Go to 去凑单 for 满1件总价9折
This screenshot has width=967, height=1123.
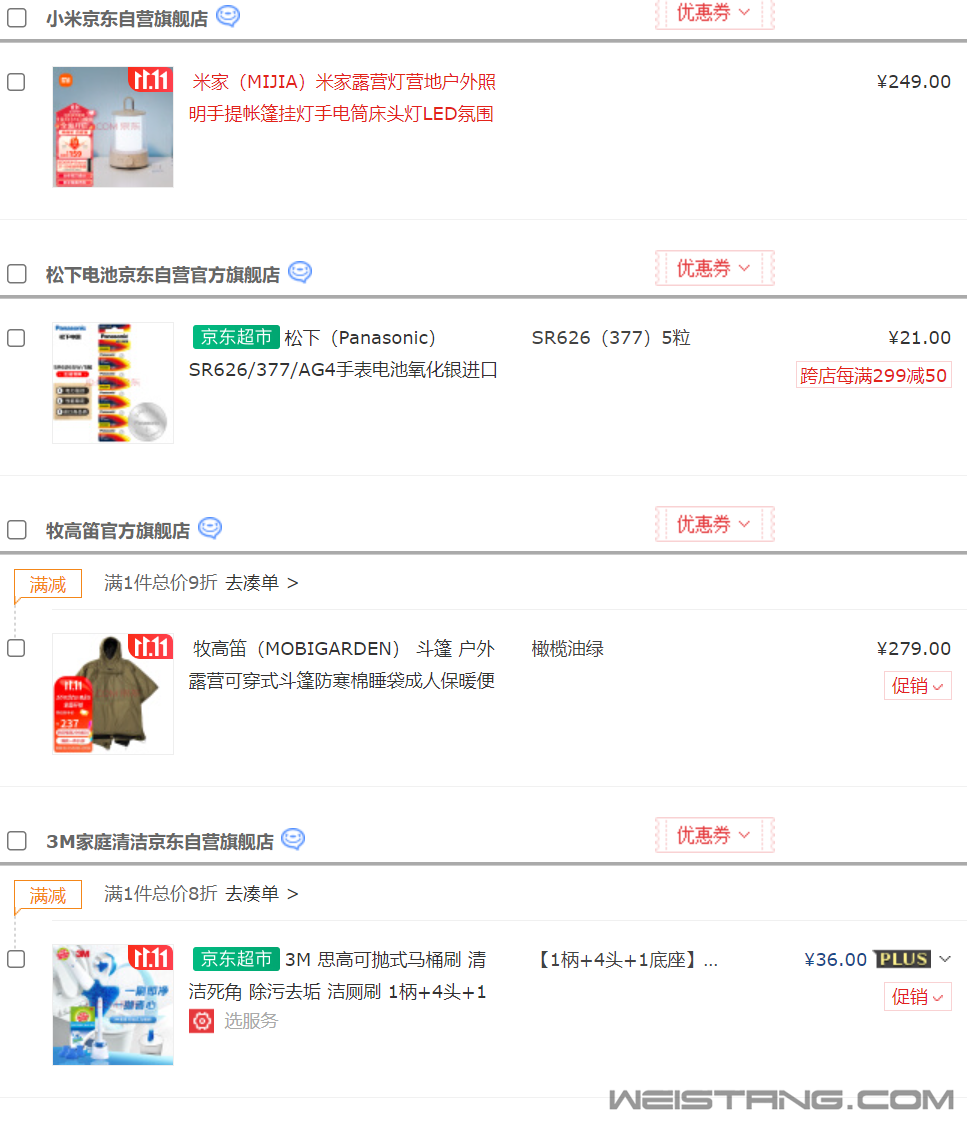click(261, 583)
